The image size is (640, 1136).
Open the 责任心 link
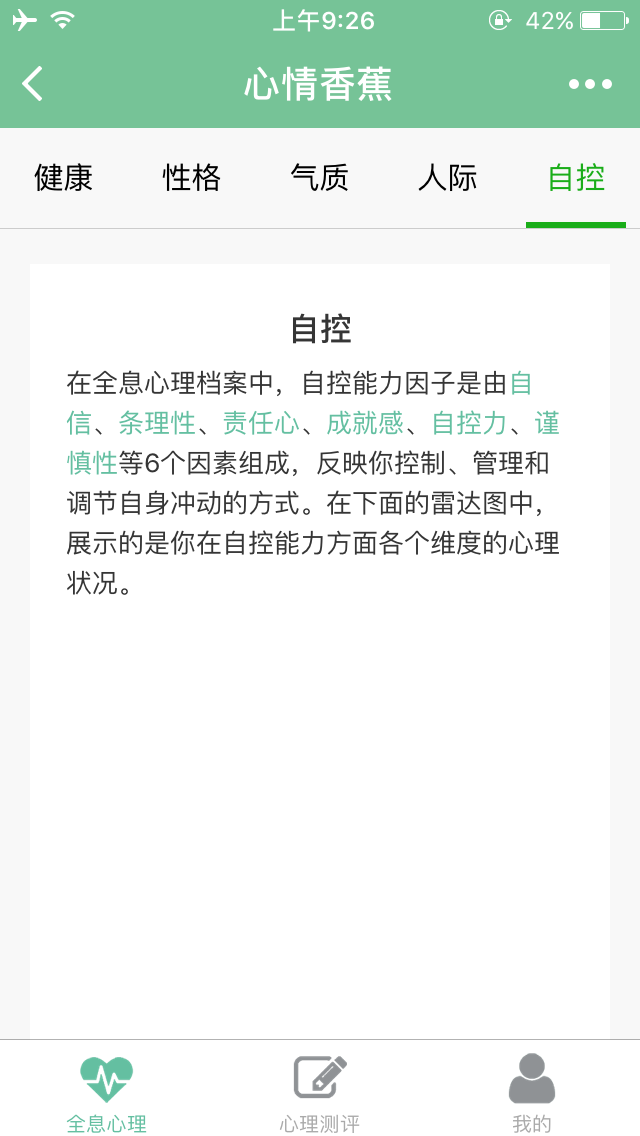coord(261,423)
